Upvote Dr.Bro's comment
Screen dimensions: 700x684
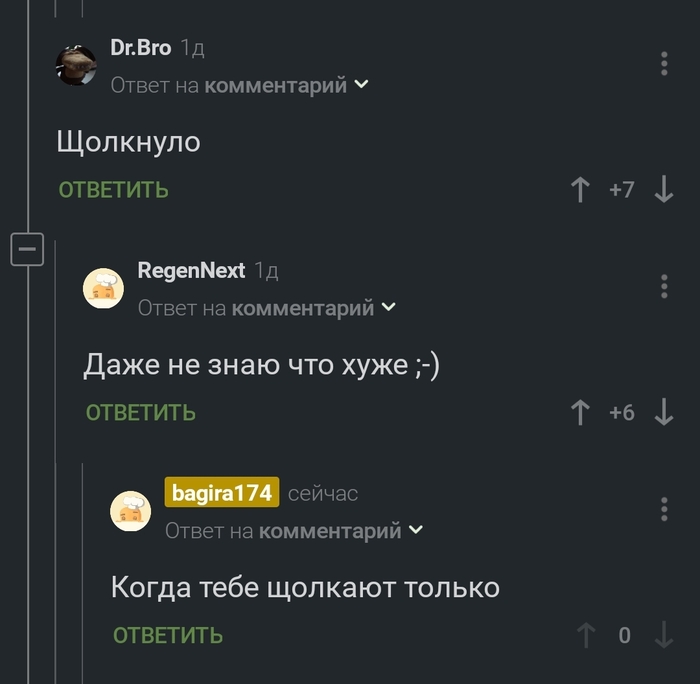pos(580,190)
